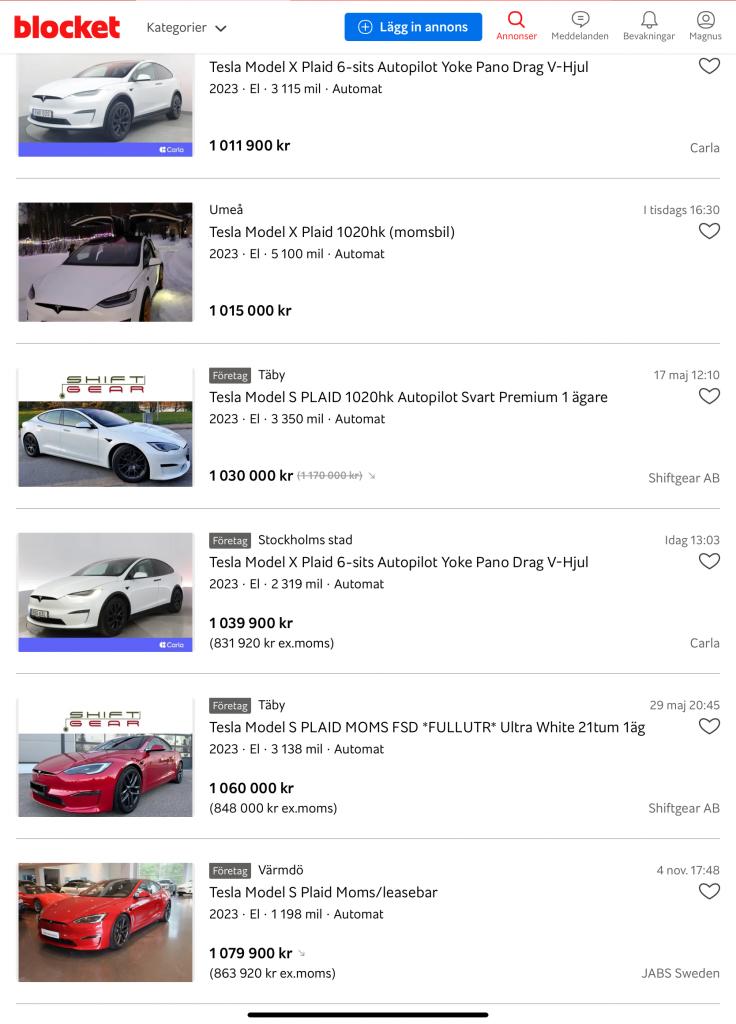This screenshot has height=1024, width=736.
Task: Open Model S PLAID MOMS FSD listing
Action: 426,727
